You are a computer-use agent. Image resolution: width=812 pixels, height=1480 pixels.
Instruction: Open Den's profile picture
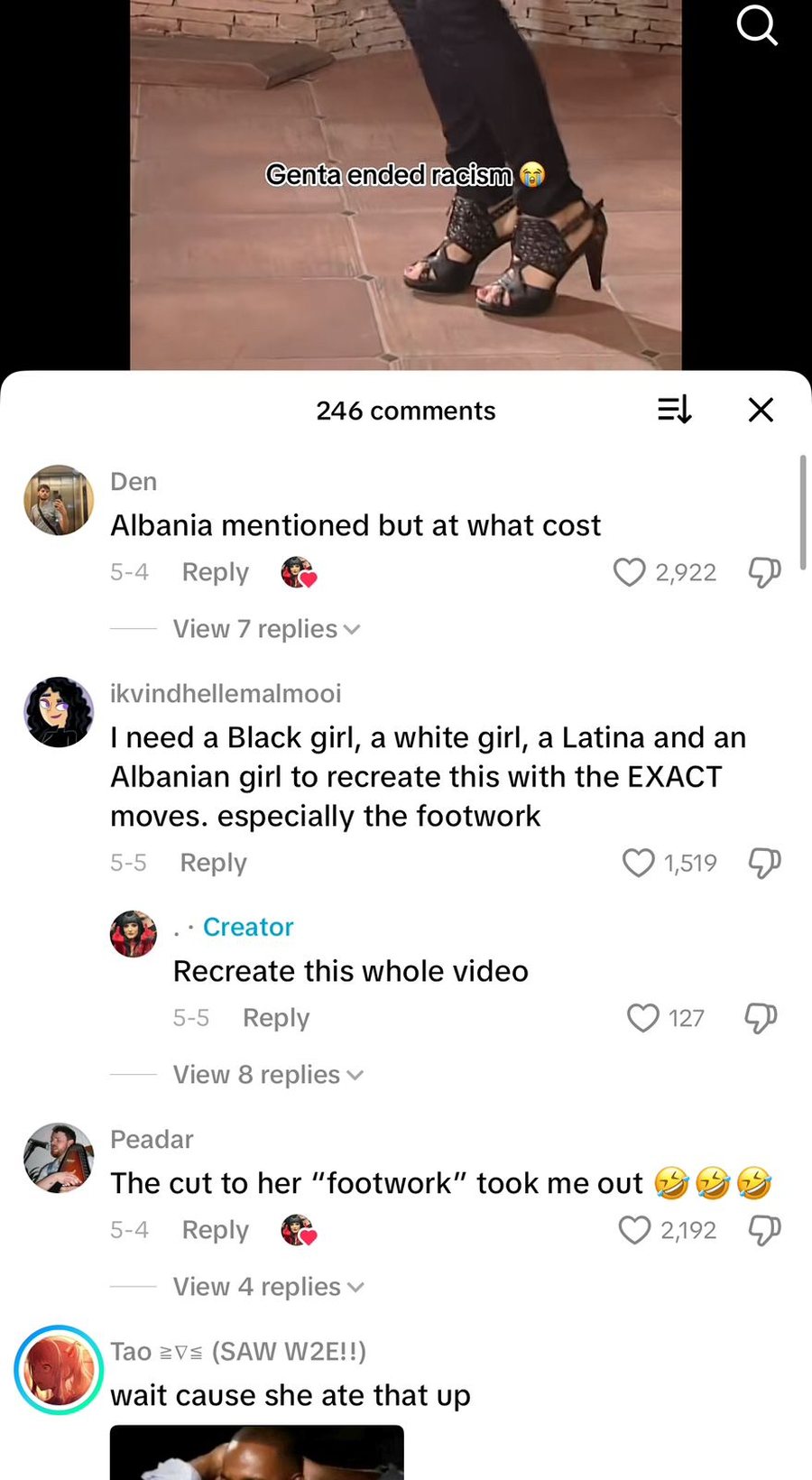tap(59, 500)
